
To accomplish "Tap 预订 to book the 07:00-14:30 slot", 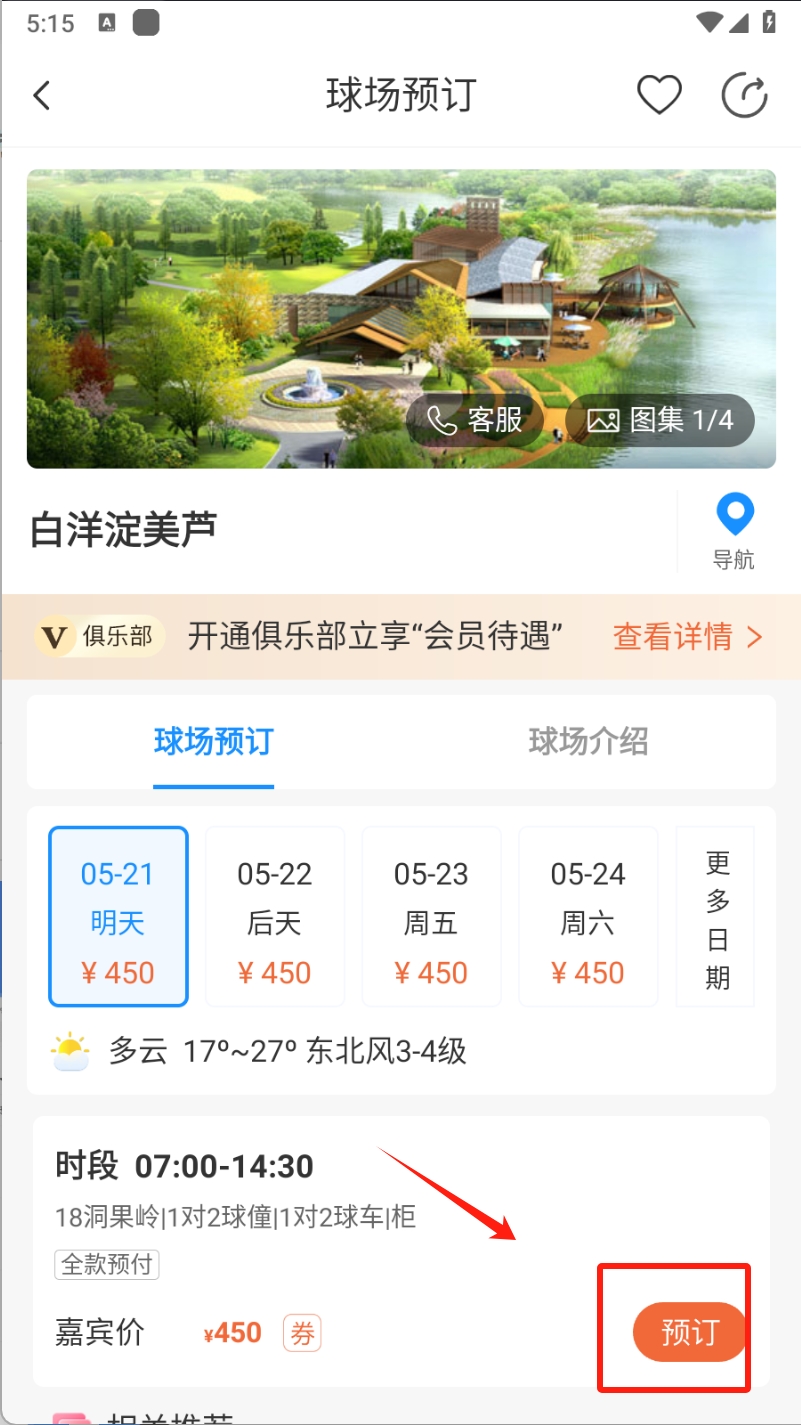I will tap(690, 1332).
